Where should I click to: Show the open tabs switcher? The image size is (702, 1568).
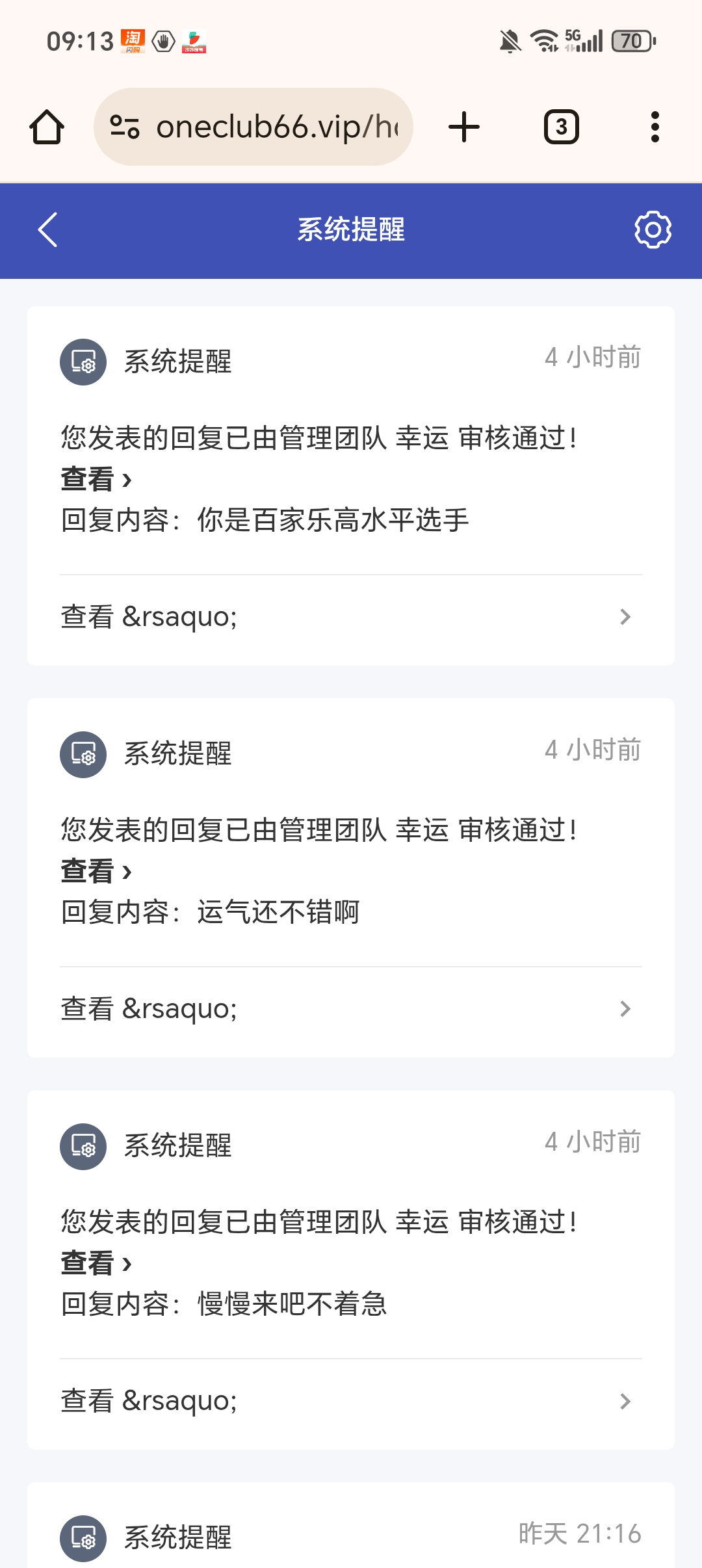561,127
